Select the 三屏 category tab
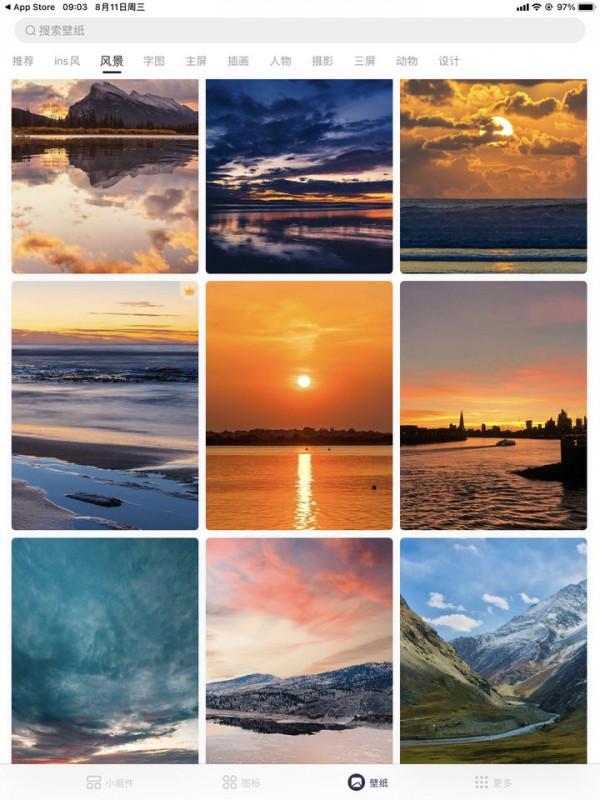 tap(365, 61)
